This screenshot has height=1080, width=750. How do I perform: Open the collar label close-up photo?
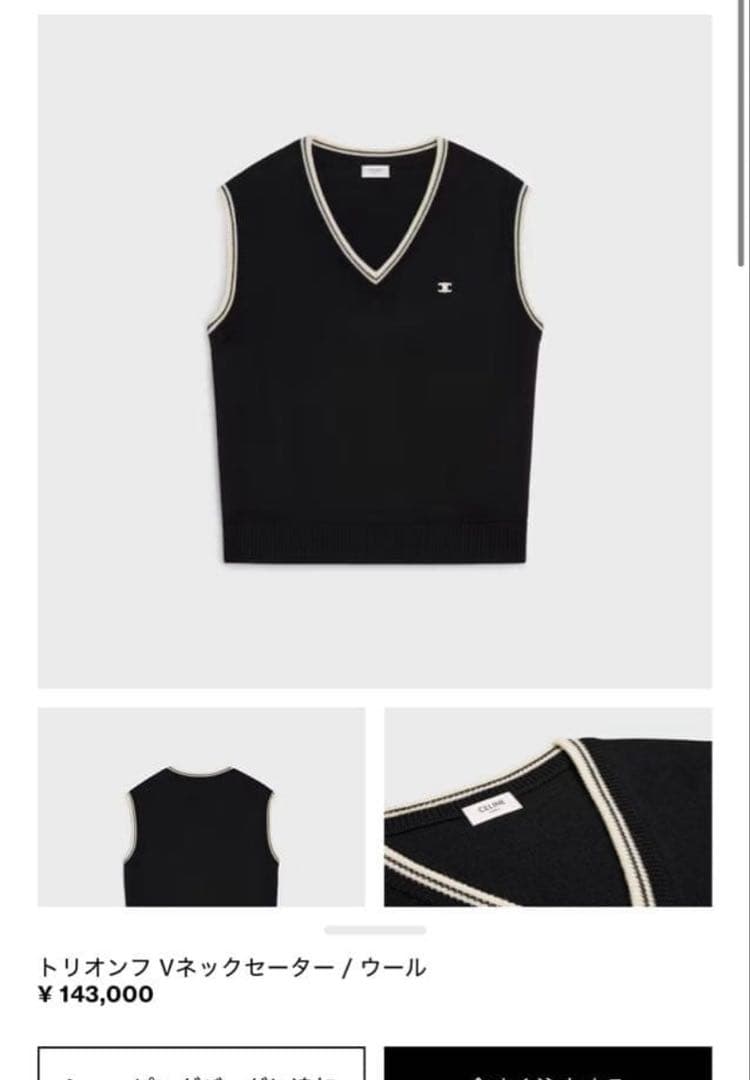pyautogui.click(x=548, y=806)
